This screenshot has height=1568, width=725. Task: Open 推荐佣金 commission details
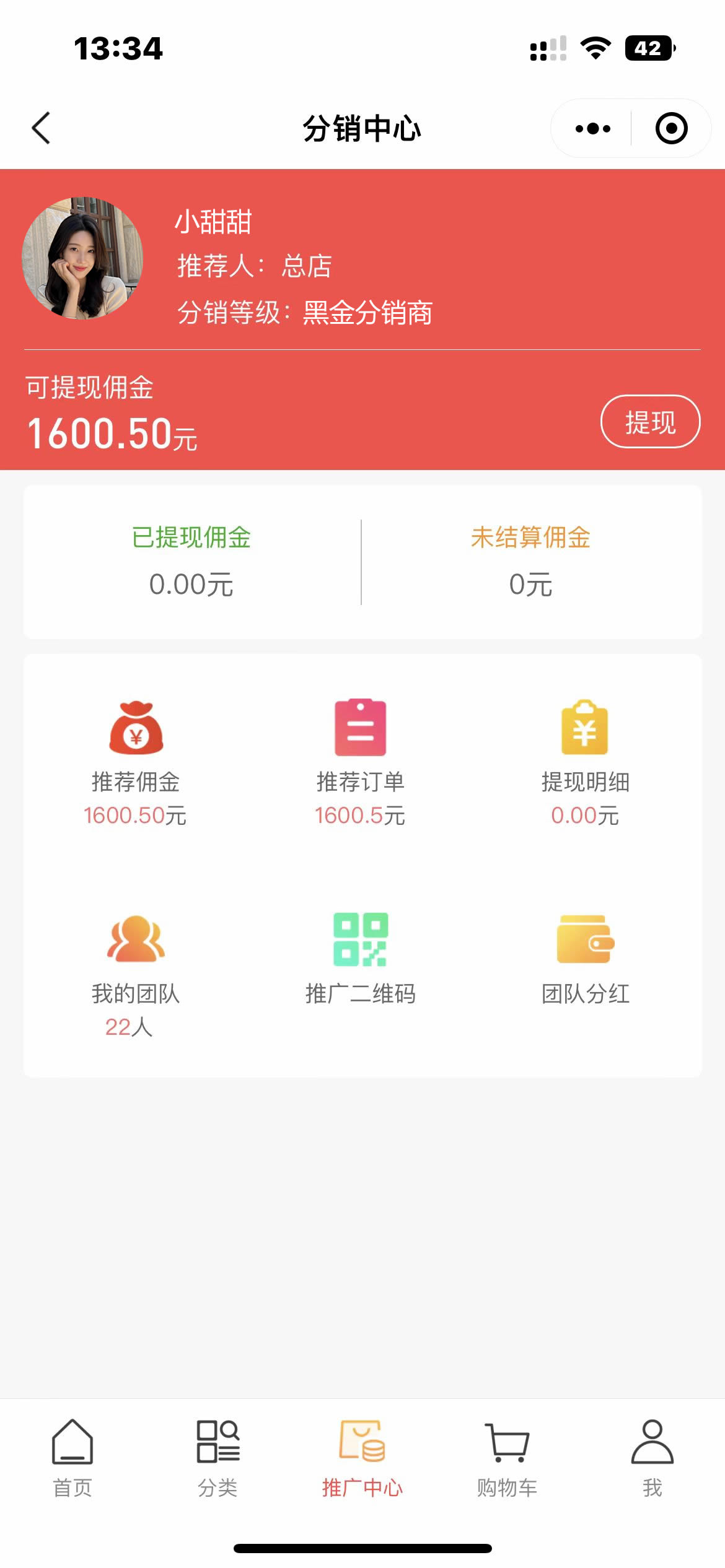pyautogui.click(x=136, y=762)
